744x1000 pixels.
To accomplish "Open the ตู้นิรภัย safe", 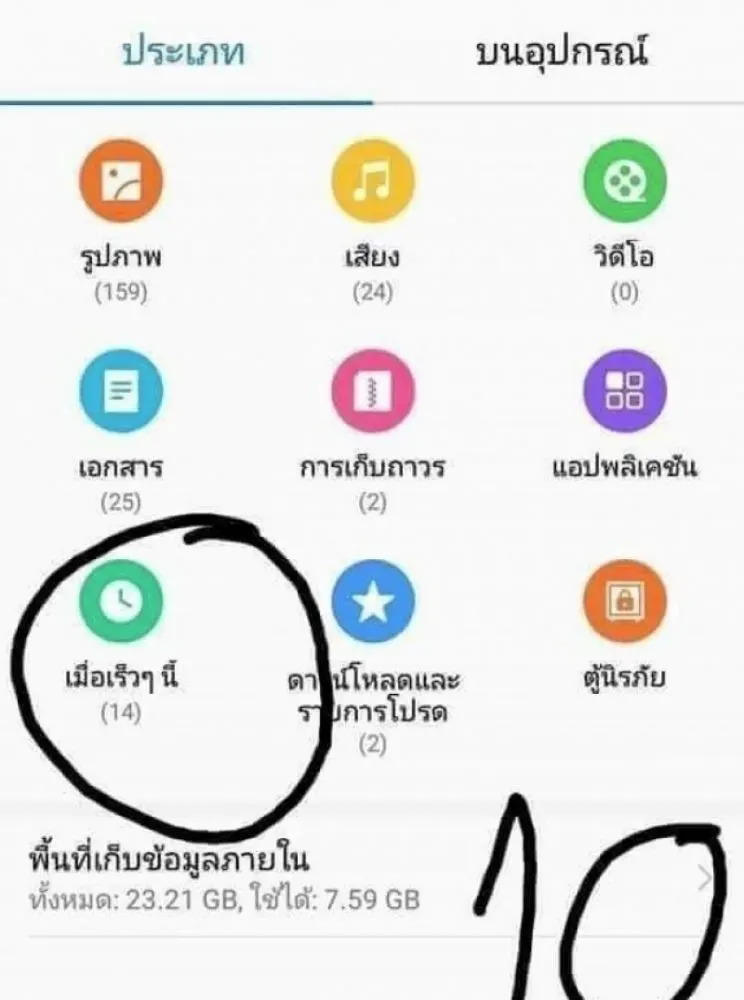I will [624, 601].
